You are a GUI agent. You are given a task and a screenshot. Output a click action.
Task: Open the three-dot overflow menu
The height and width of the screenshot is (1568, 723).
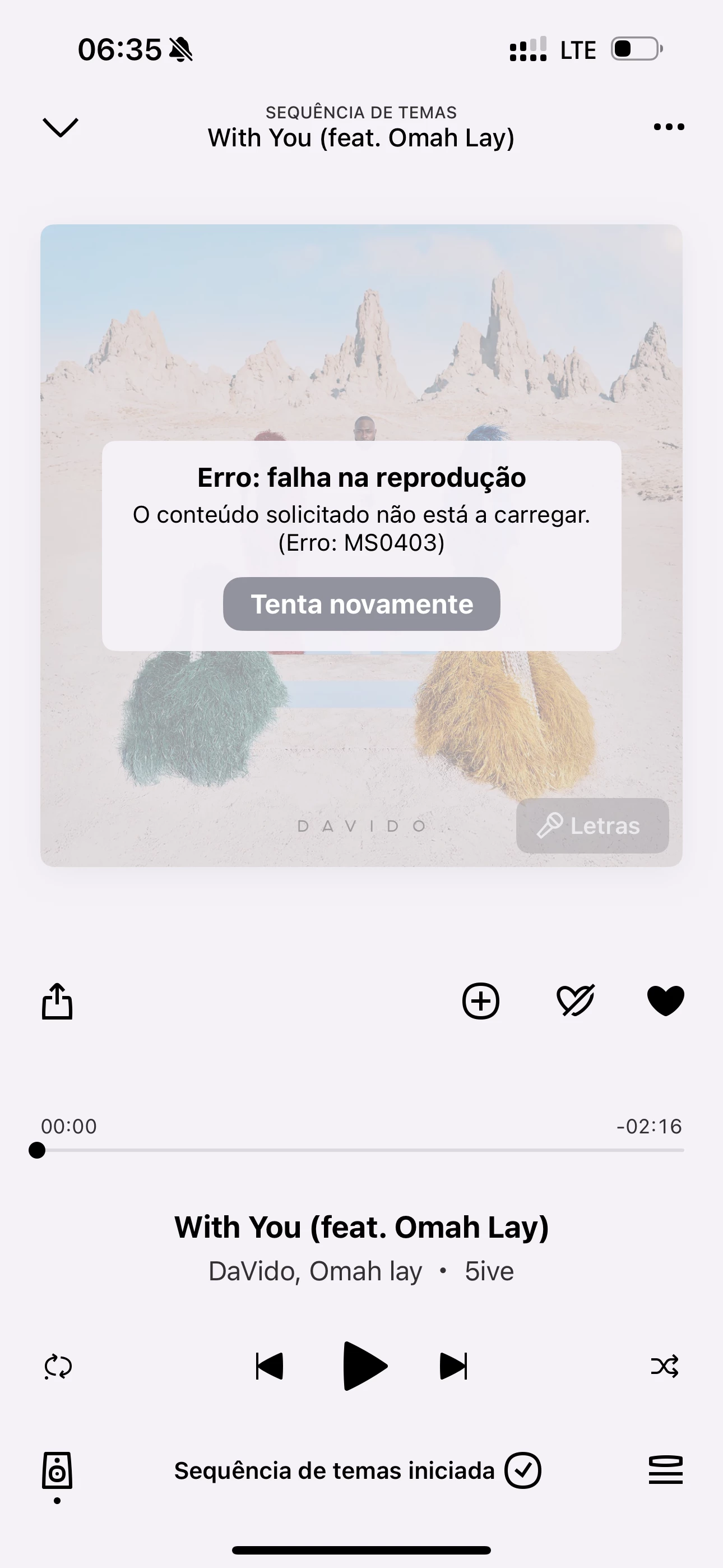click(x=668, y=127)
